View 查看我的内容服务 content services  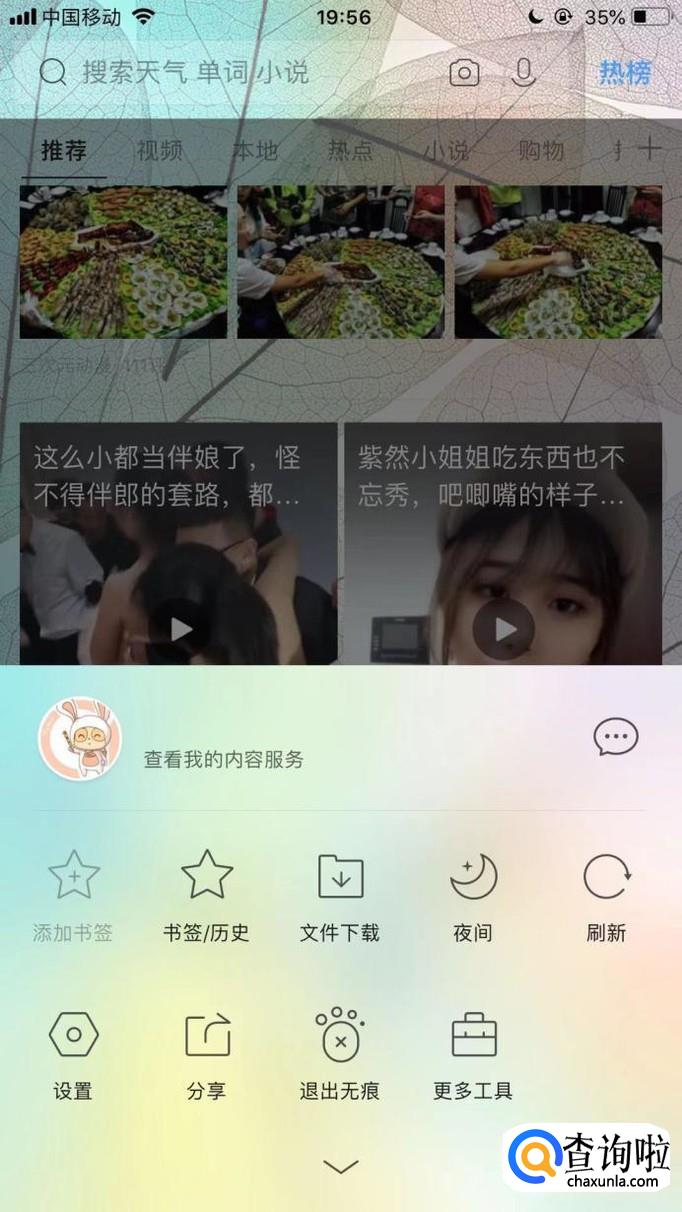(x=223, y=759)
